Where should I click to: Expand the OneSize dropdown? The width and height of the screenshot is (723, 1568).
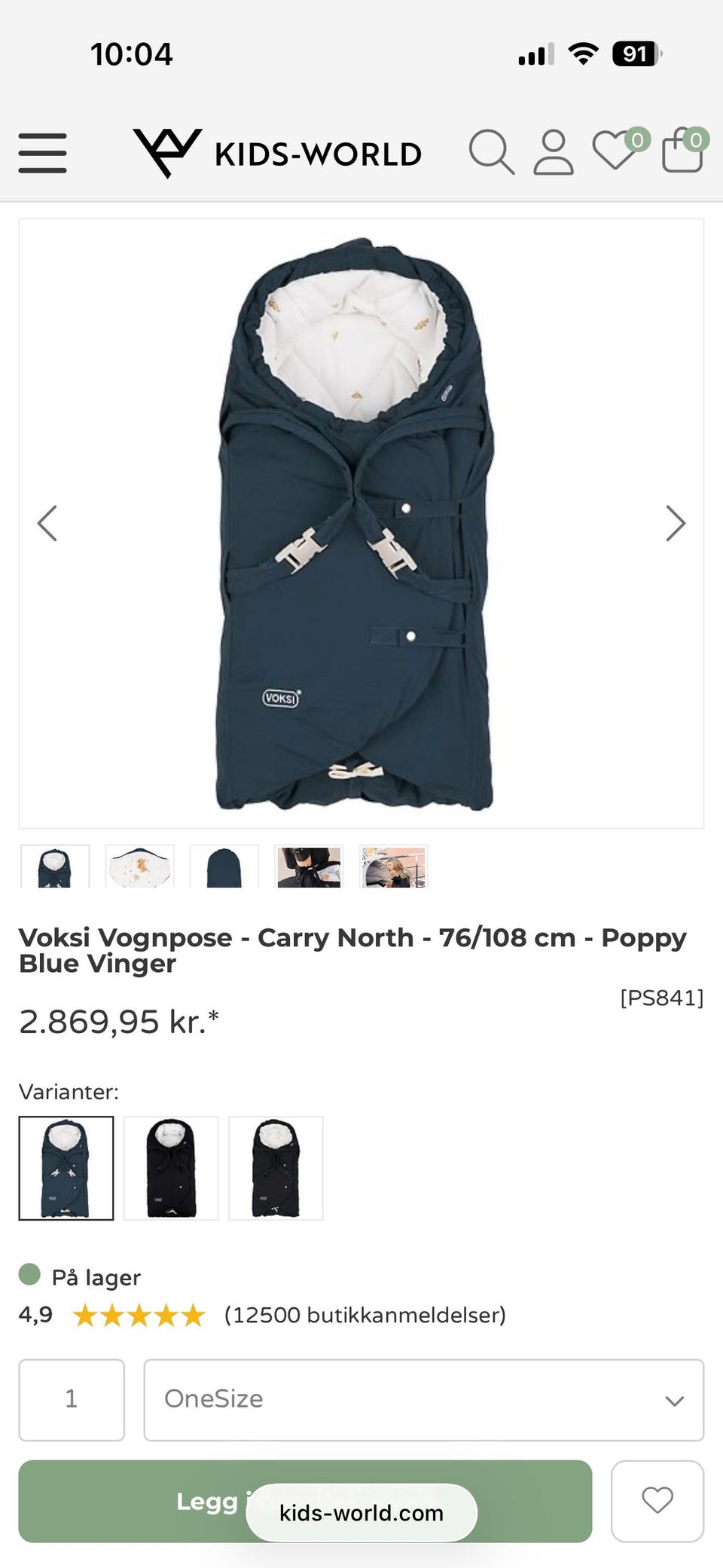(x=424, y=1399)
